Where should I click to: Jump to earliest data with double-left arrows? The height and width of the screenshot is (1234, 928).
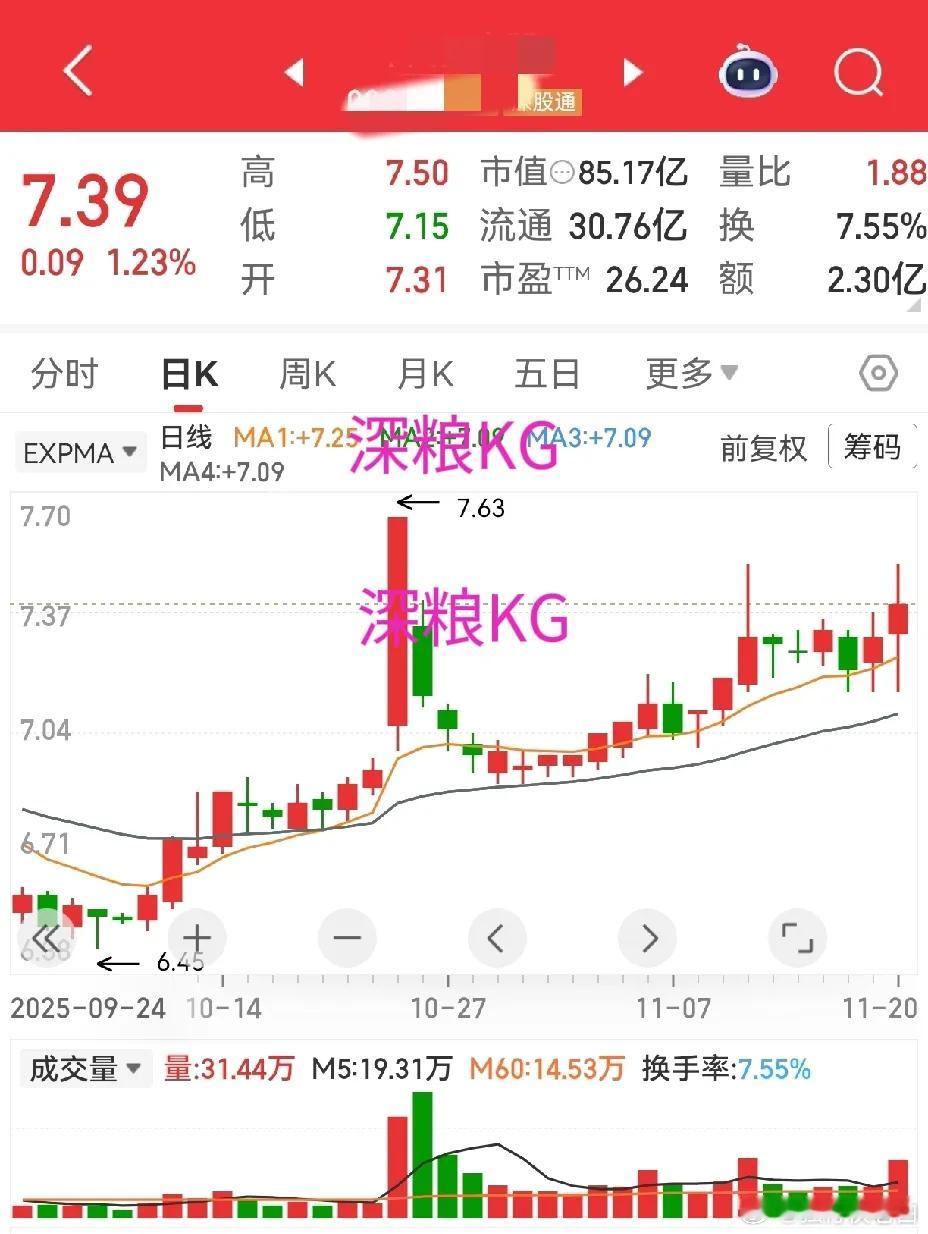click(x=46, y=938)
